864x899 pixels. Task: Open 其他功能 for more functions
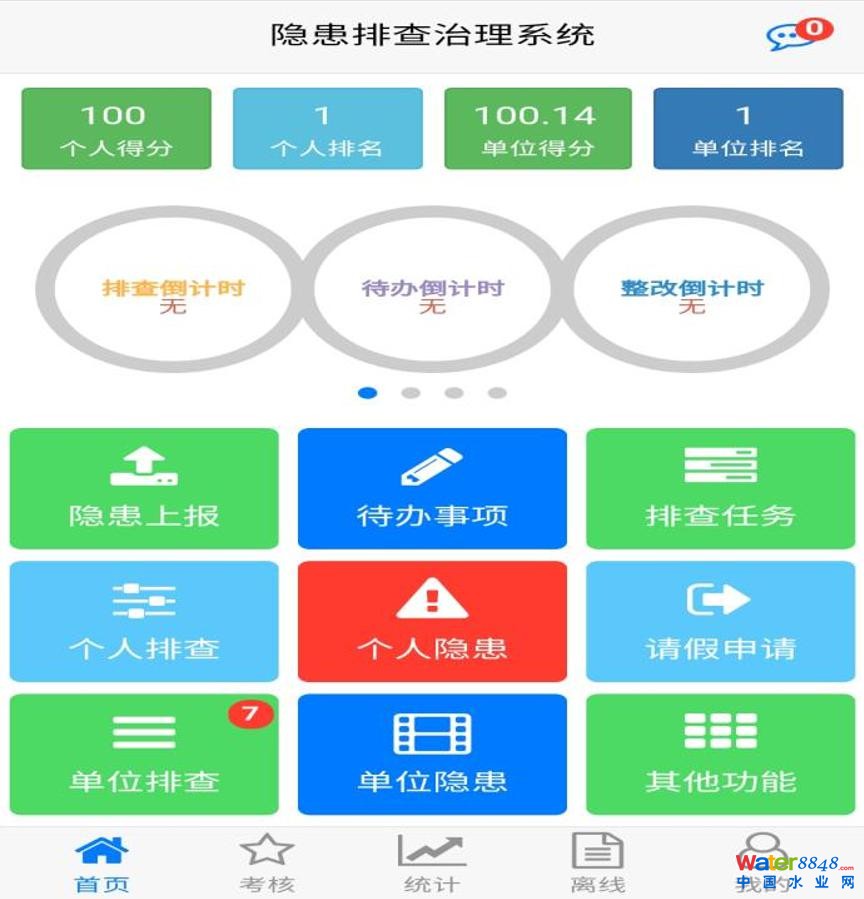[720, 754]
